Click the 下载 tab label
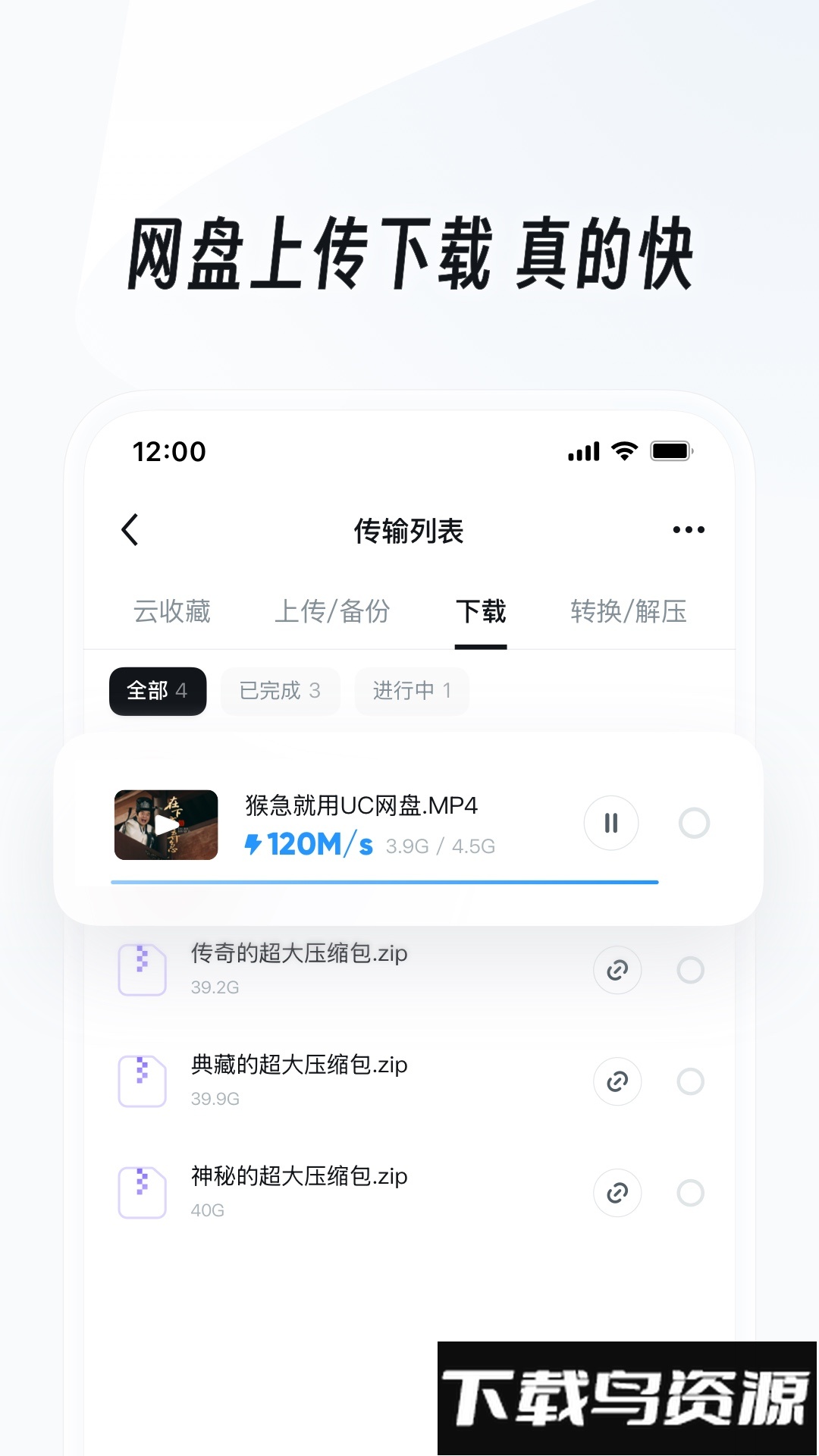819x1456 pixels. click(481, 612)
